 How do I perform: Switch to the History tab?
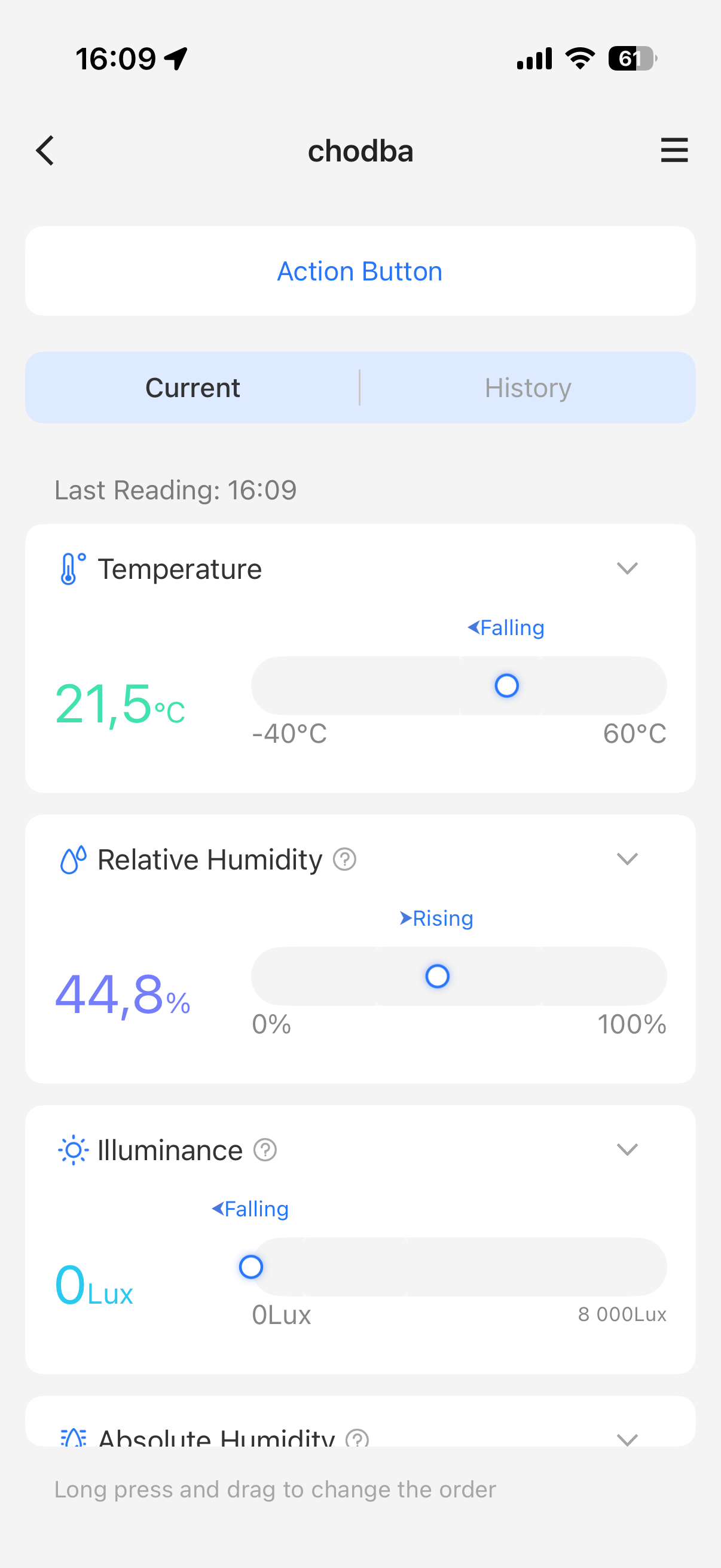(527, 388)
